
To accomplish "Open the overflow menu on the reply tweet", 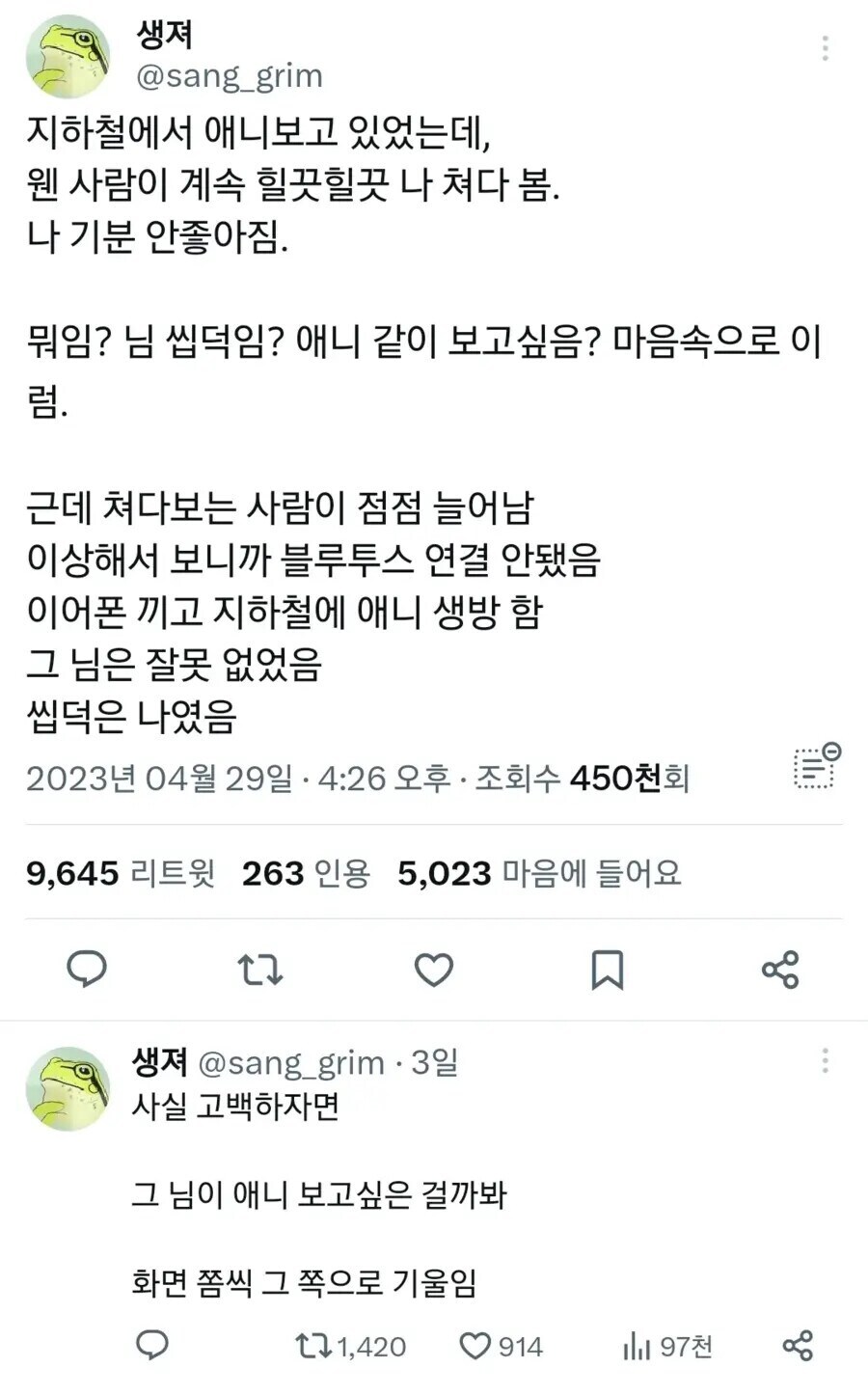I will coord(825,1061).
